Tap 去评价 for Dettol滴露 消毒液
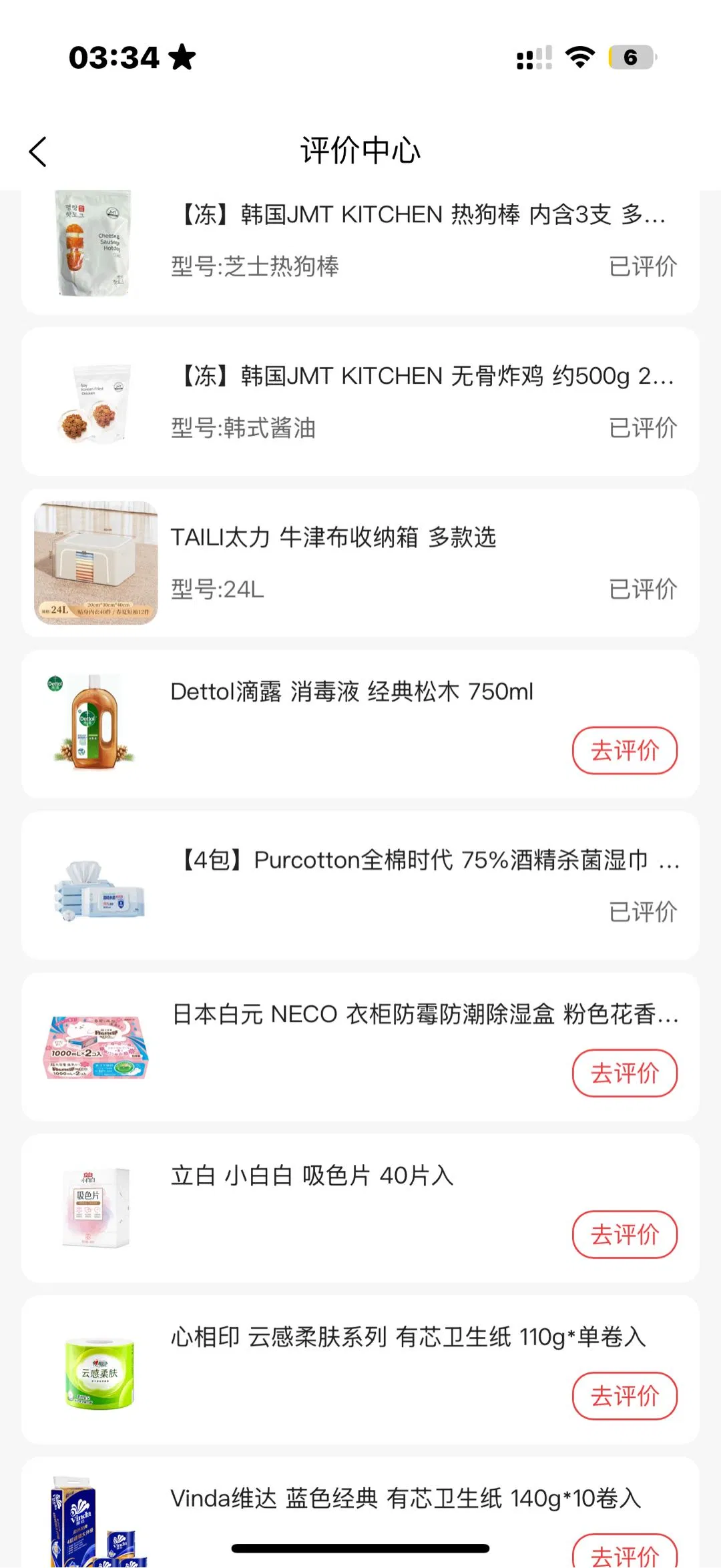Screen dimensions: 721x1568 [624, 750]
